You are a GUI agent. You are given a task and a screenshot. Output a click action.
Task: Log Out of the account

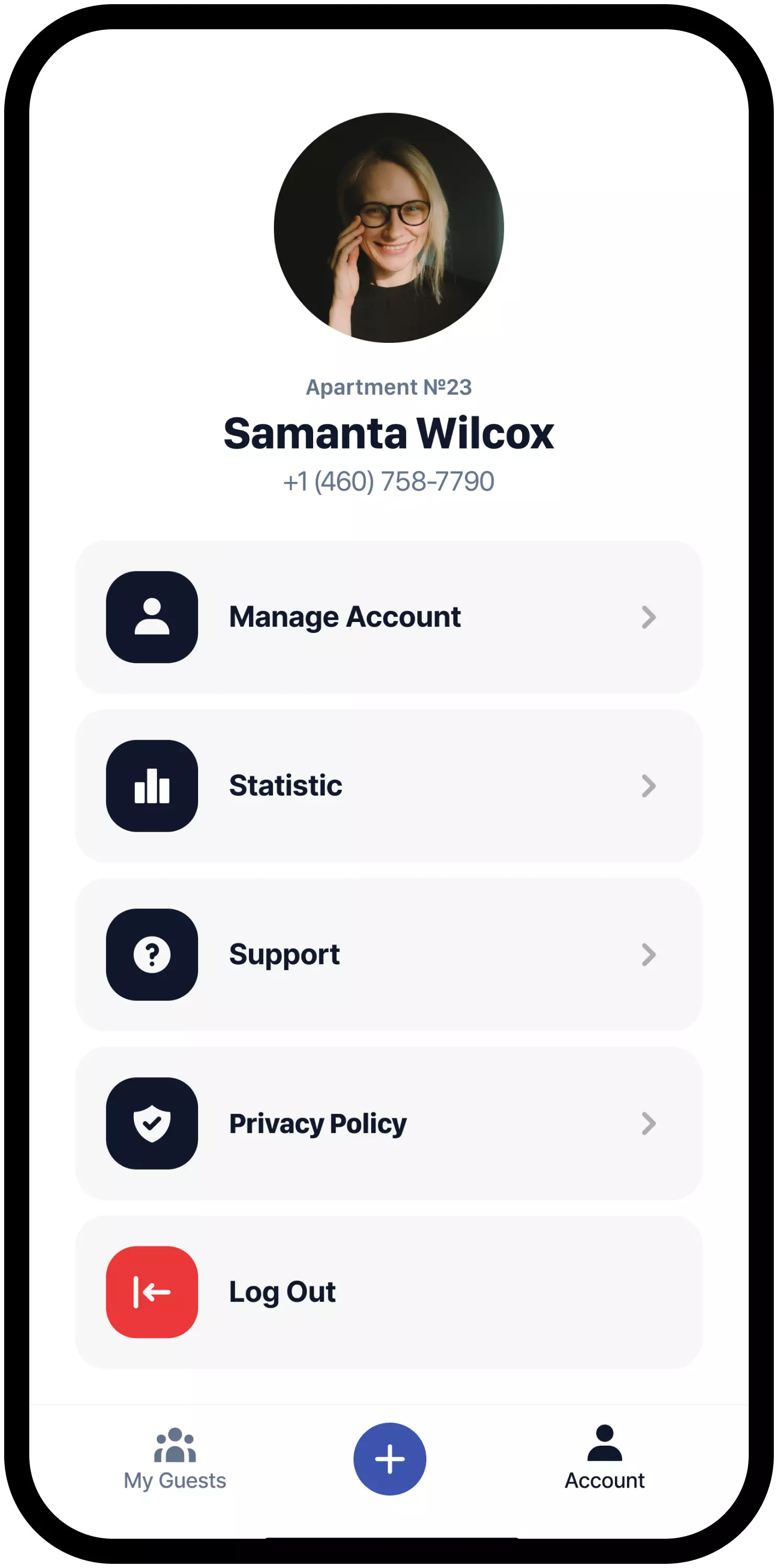click(388, 1292)
